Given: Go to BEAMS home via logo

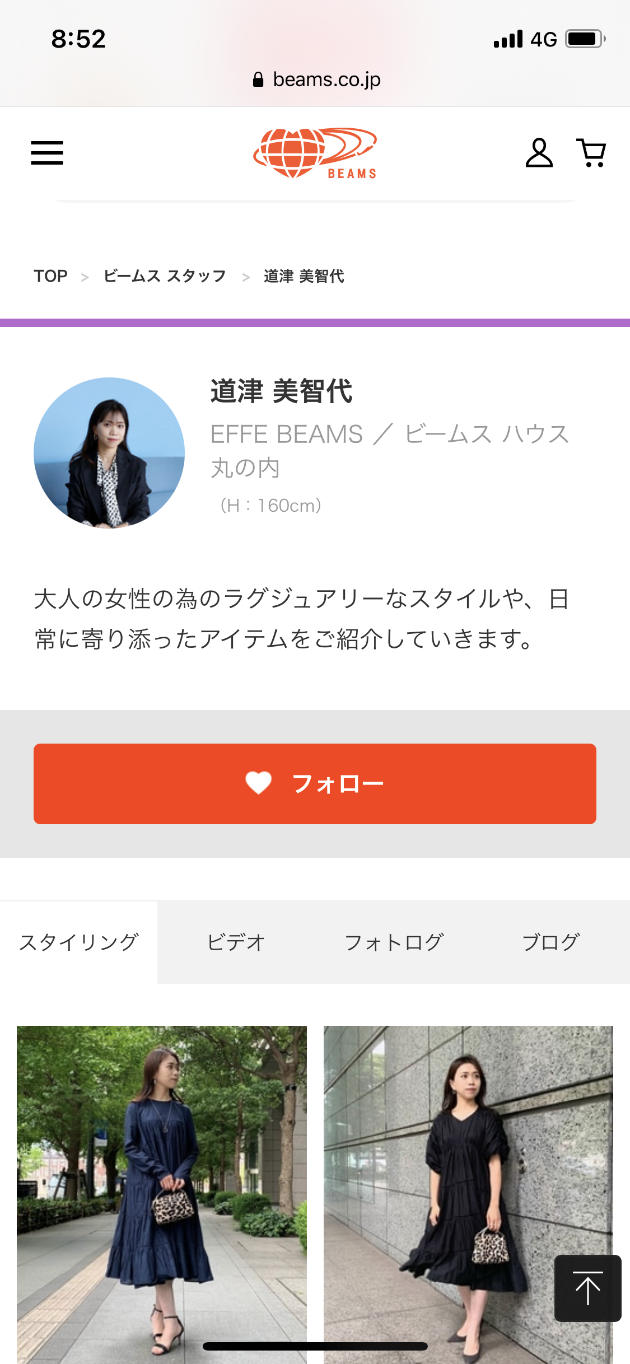Looking at the screenshot, I should (315, 153).
